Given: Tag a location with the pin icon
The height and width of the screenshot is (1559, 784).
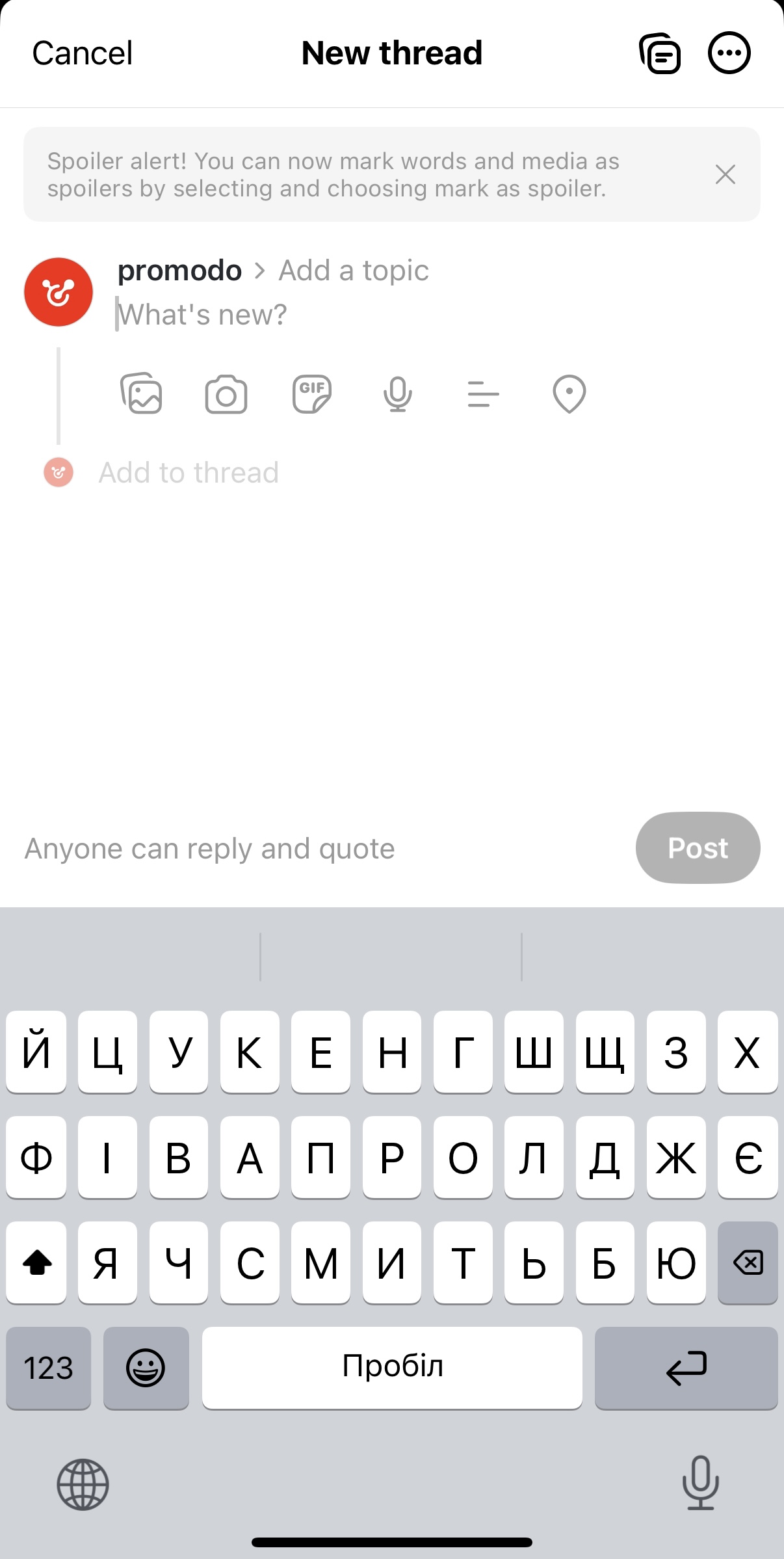Looking at the screenshot, I should tap(569, 394).
